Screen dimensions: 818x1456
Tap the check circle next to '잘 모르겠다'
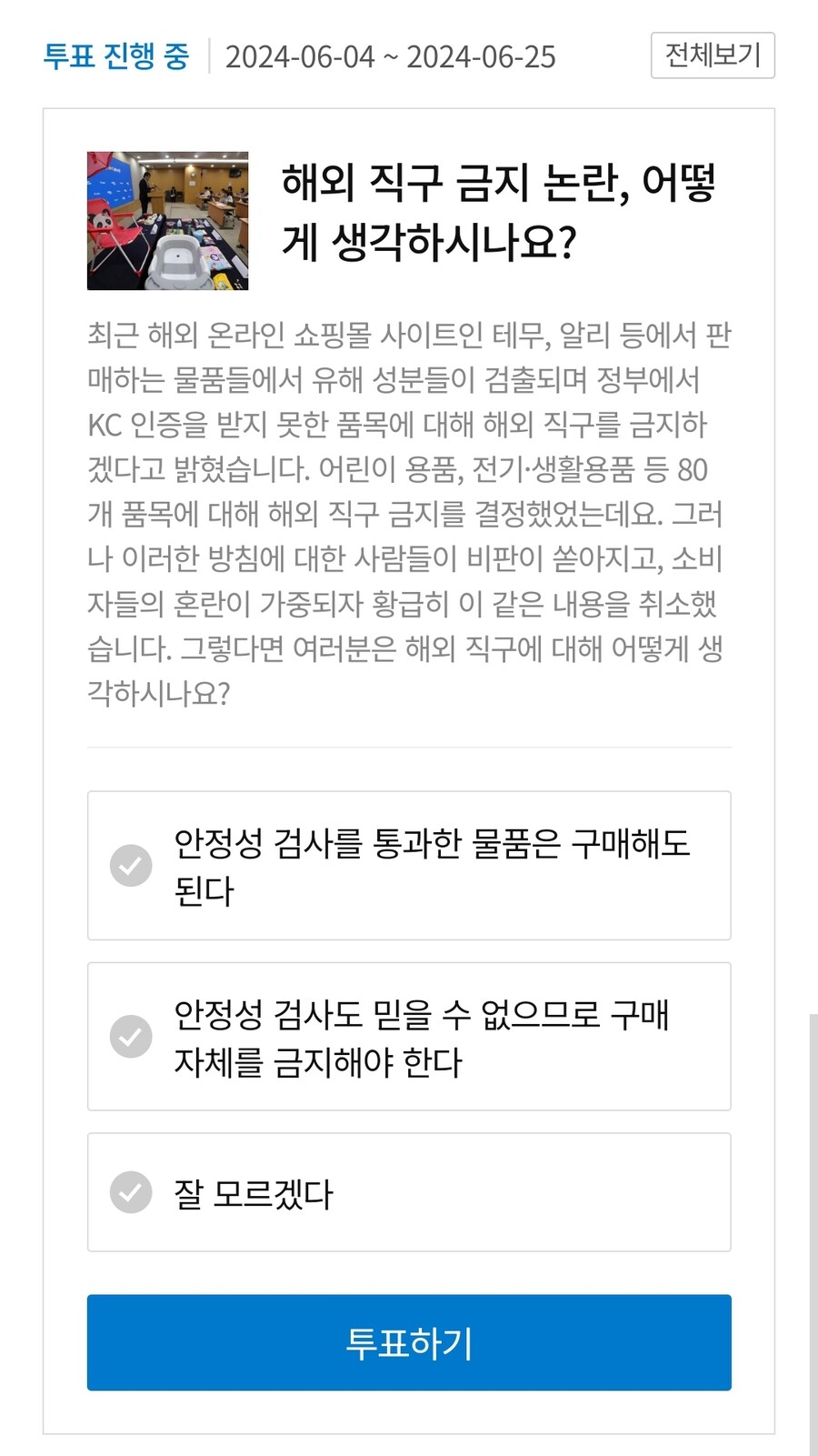point(131,1192)
